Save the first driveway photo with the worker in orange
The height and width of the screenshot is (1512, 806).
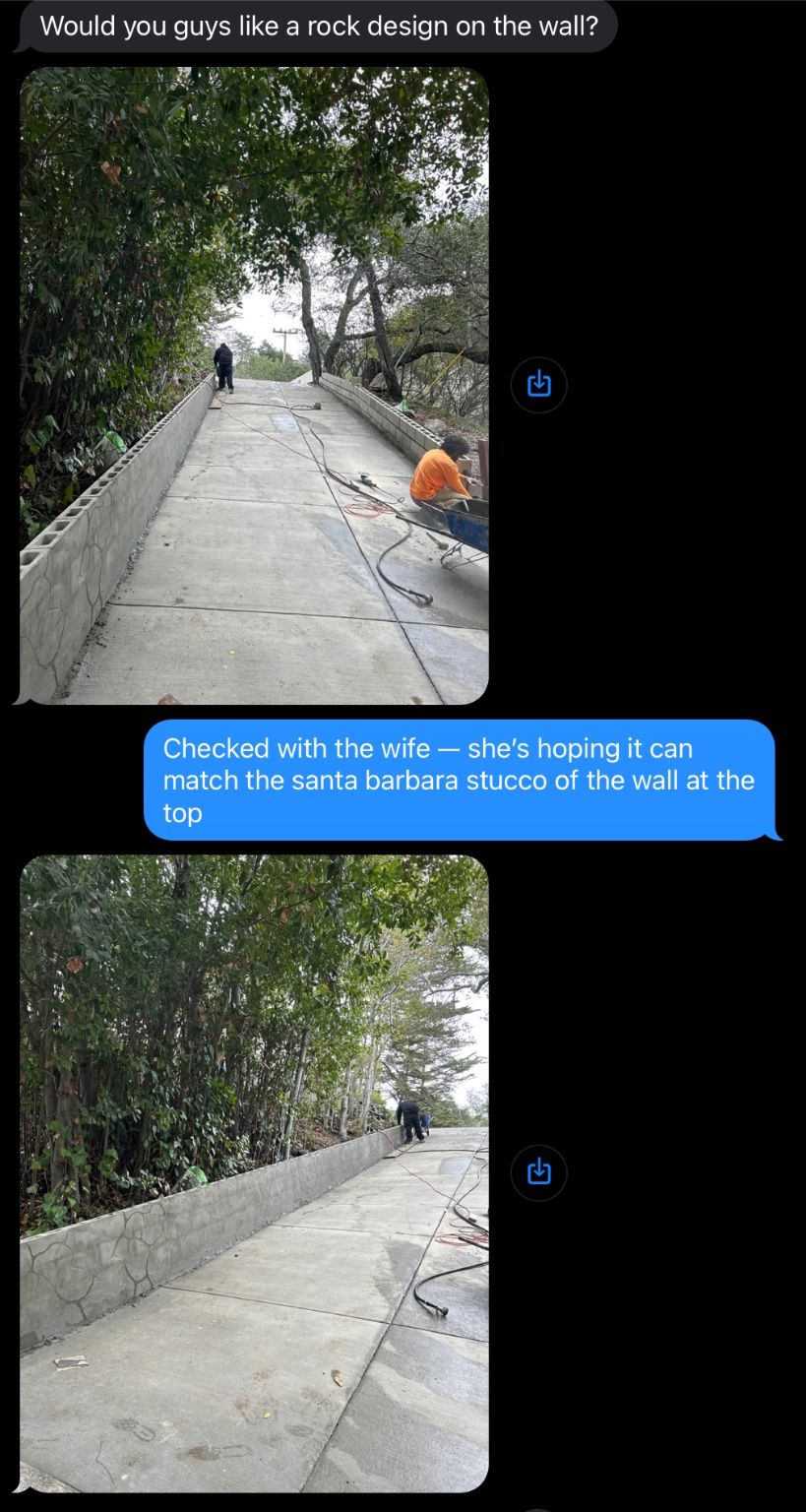[x=538, y=384]
